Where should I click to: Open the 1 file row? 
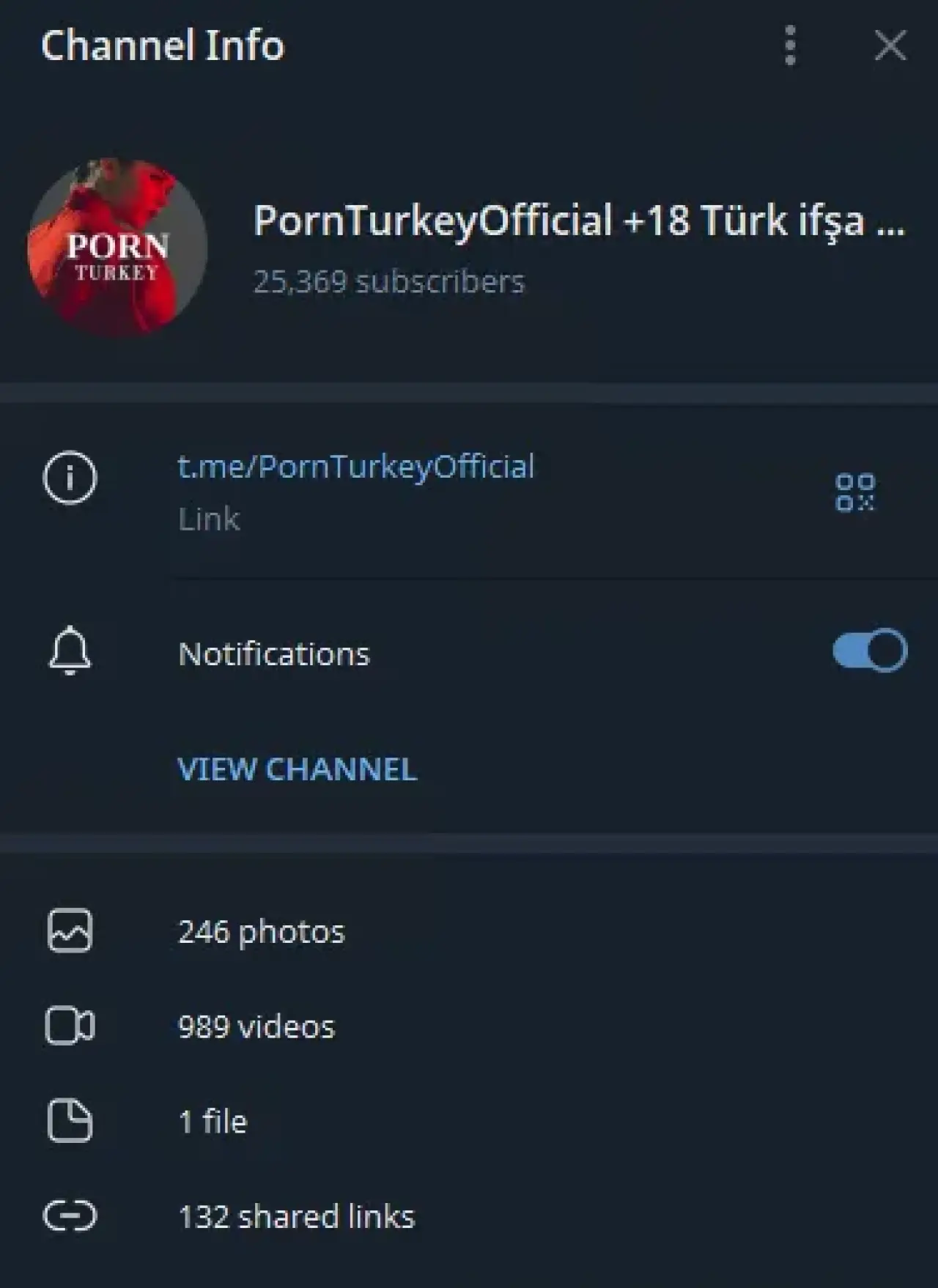coord(213,1122)
